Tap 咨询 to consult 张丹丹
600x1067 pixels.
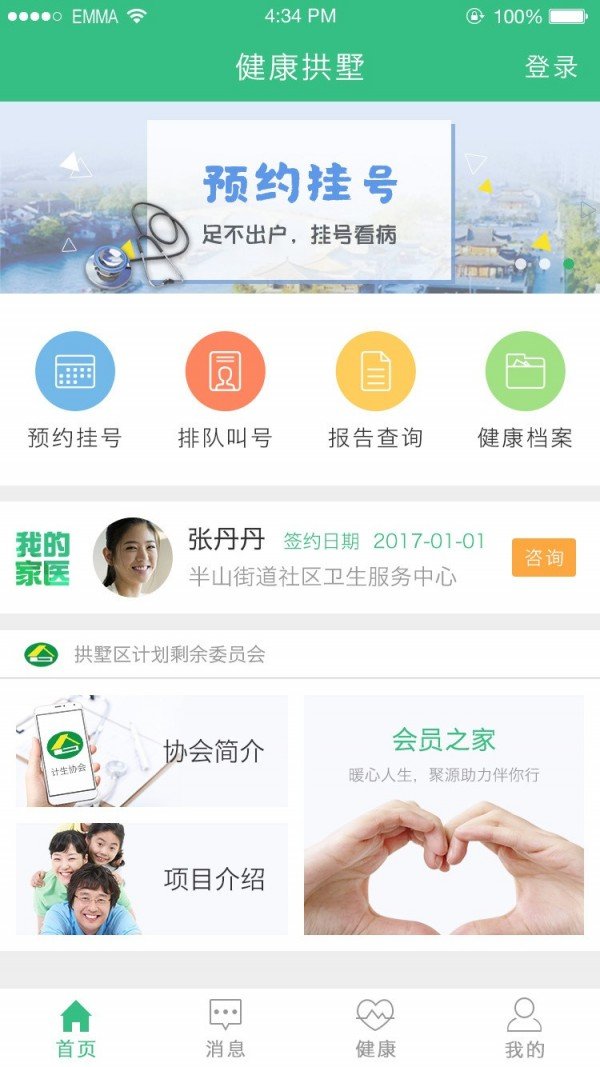click(544, 558)
